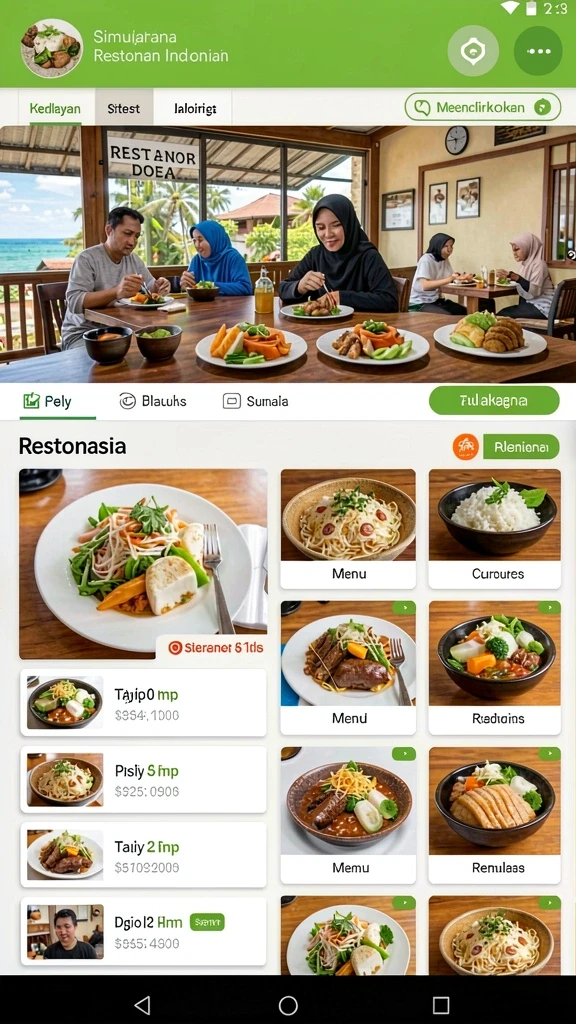Open the Tajip0 mp dish row
The width and height of the screenshot is (576, 1024).
(143, 703)
